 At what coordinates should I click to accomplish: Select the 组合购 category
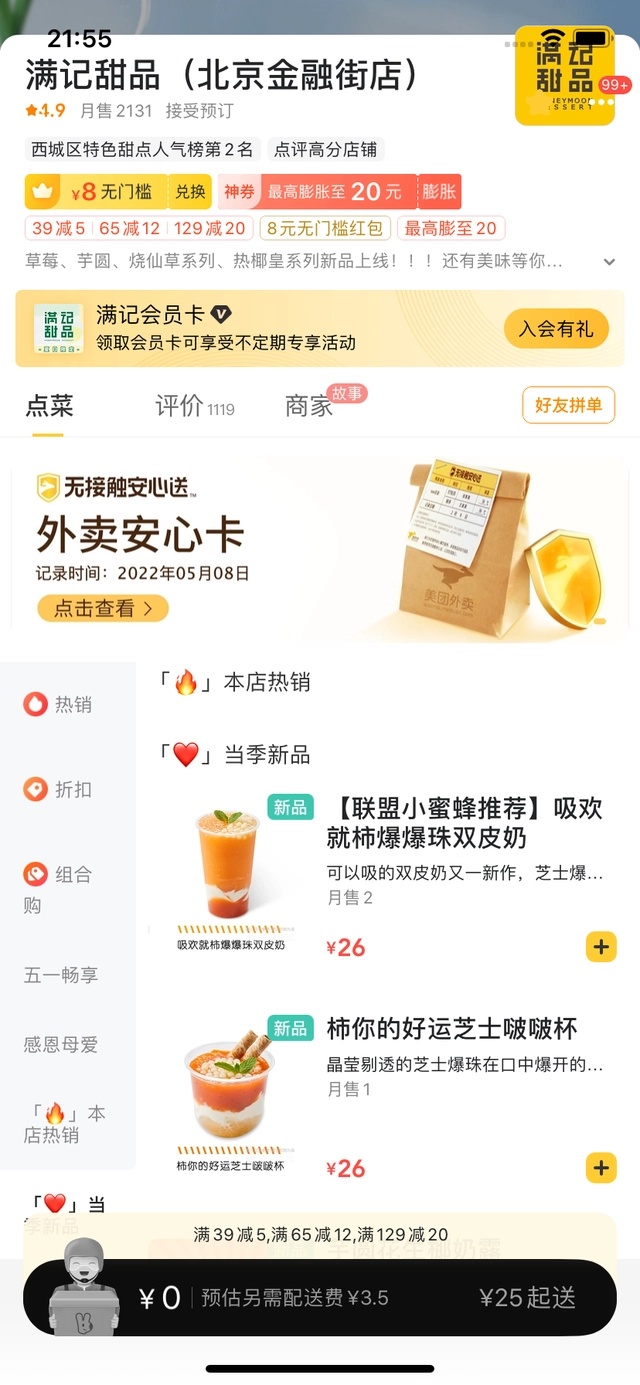[58, 888]
